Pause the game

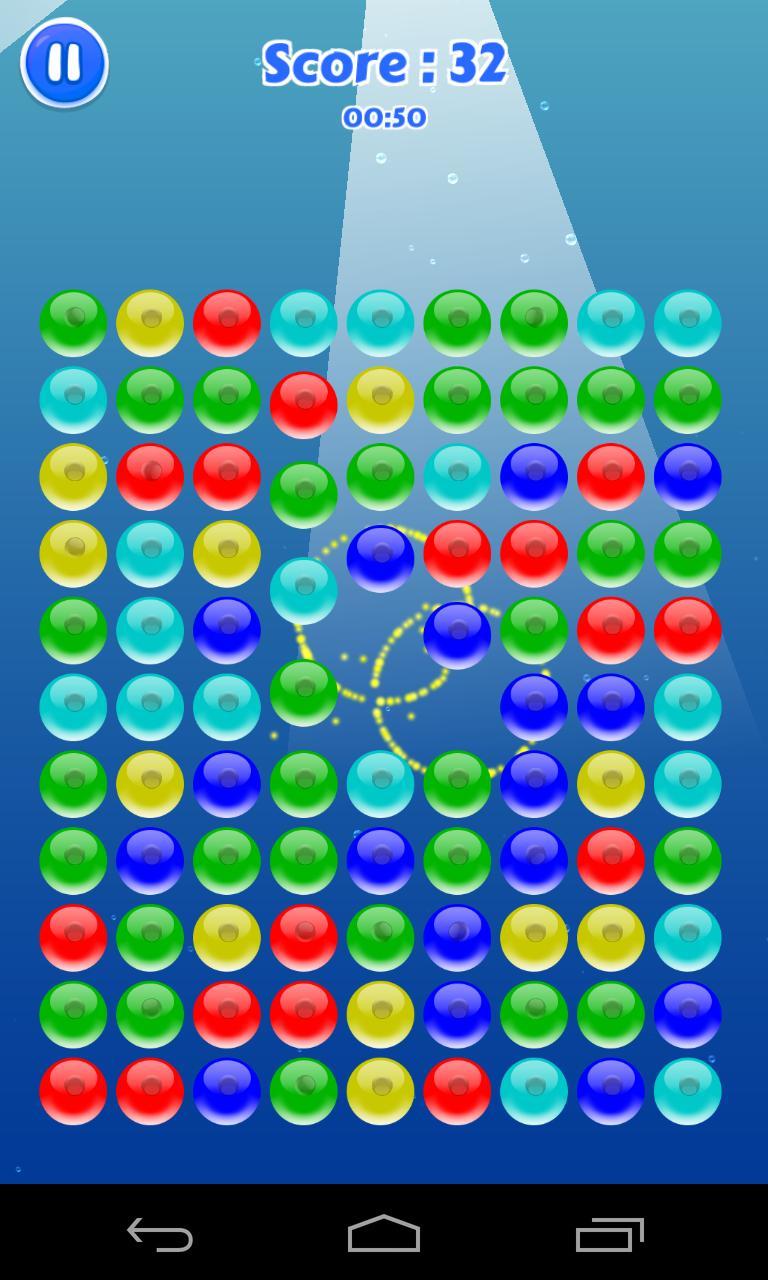click(64, 62)
